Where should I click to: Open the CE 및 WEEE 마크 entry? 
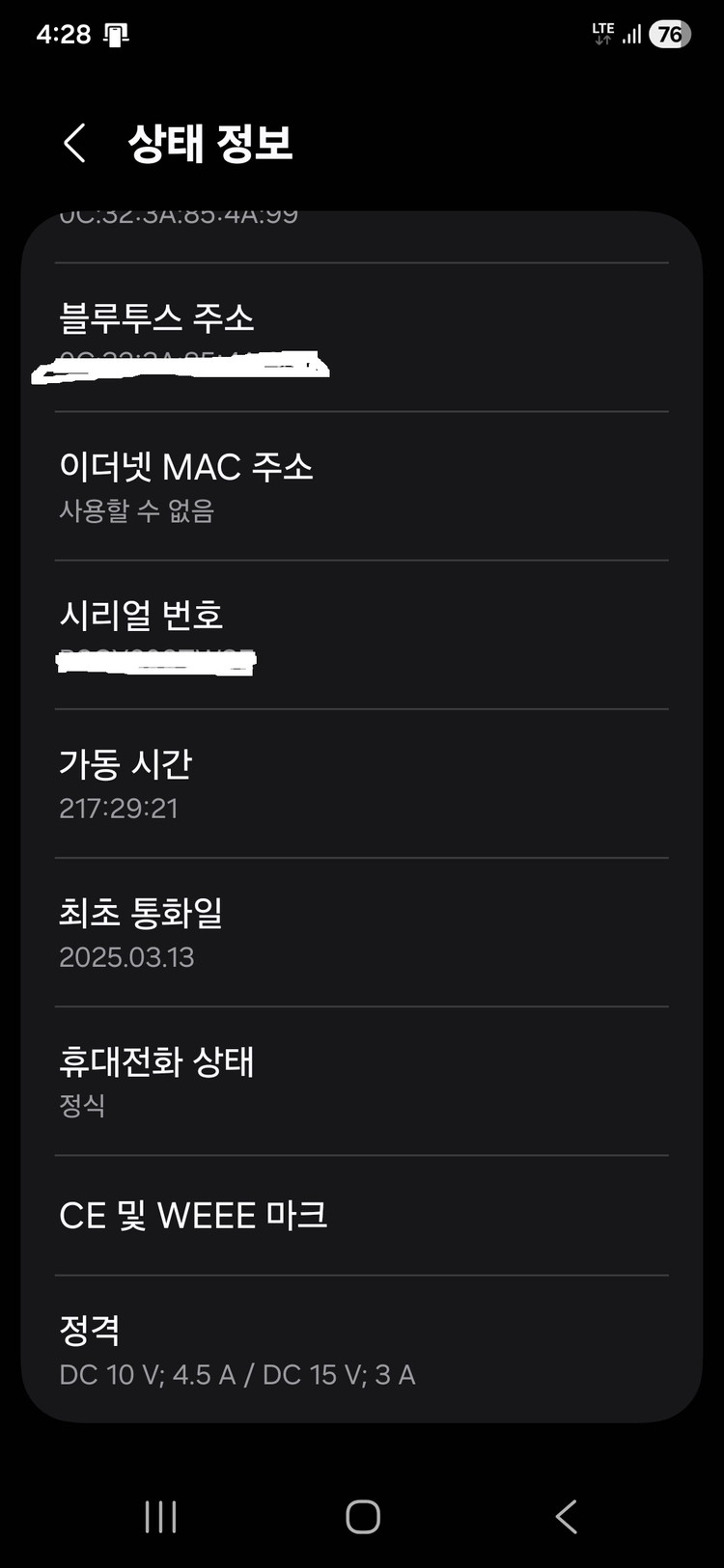coord(362,1214)
